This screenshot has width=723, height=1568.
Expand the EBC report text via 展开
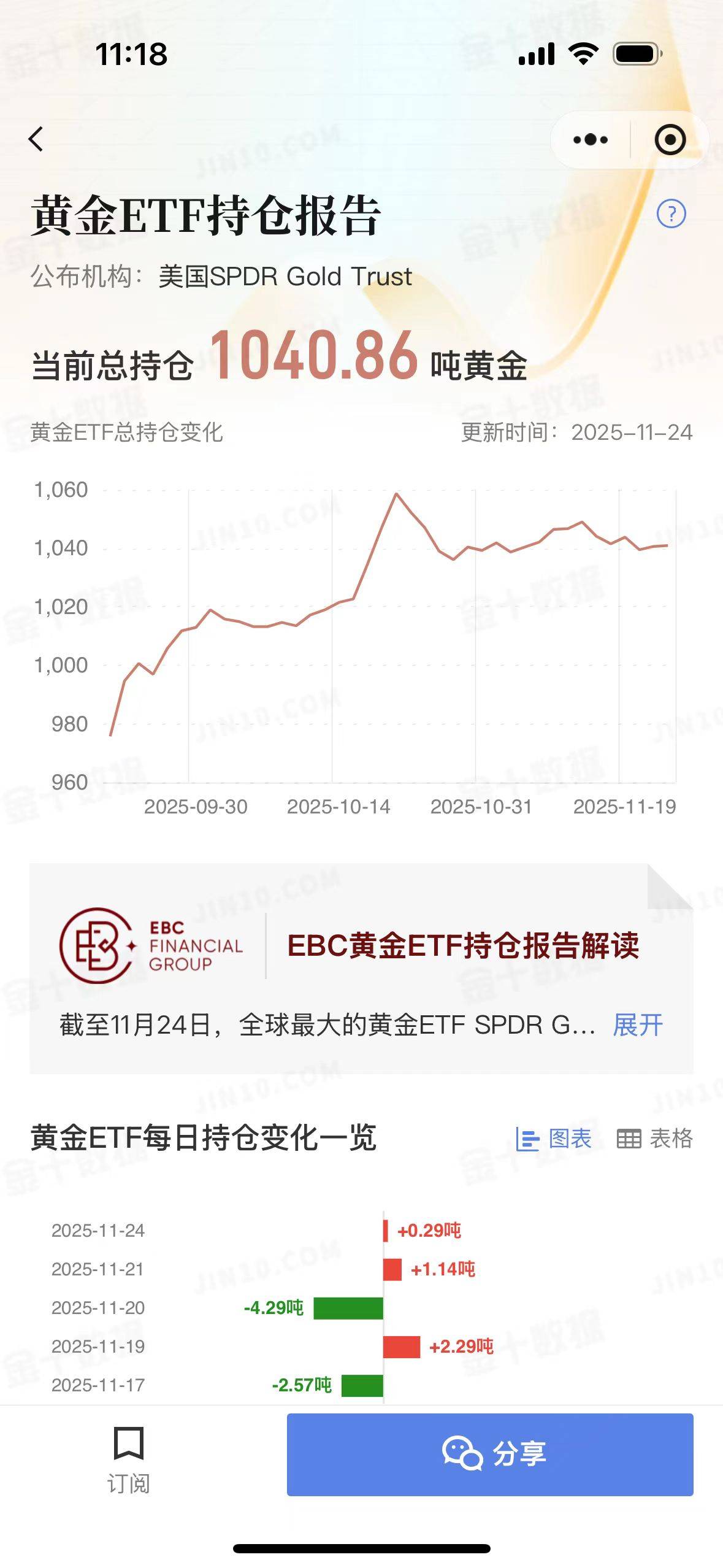click(638, 1025)
